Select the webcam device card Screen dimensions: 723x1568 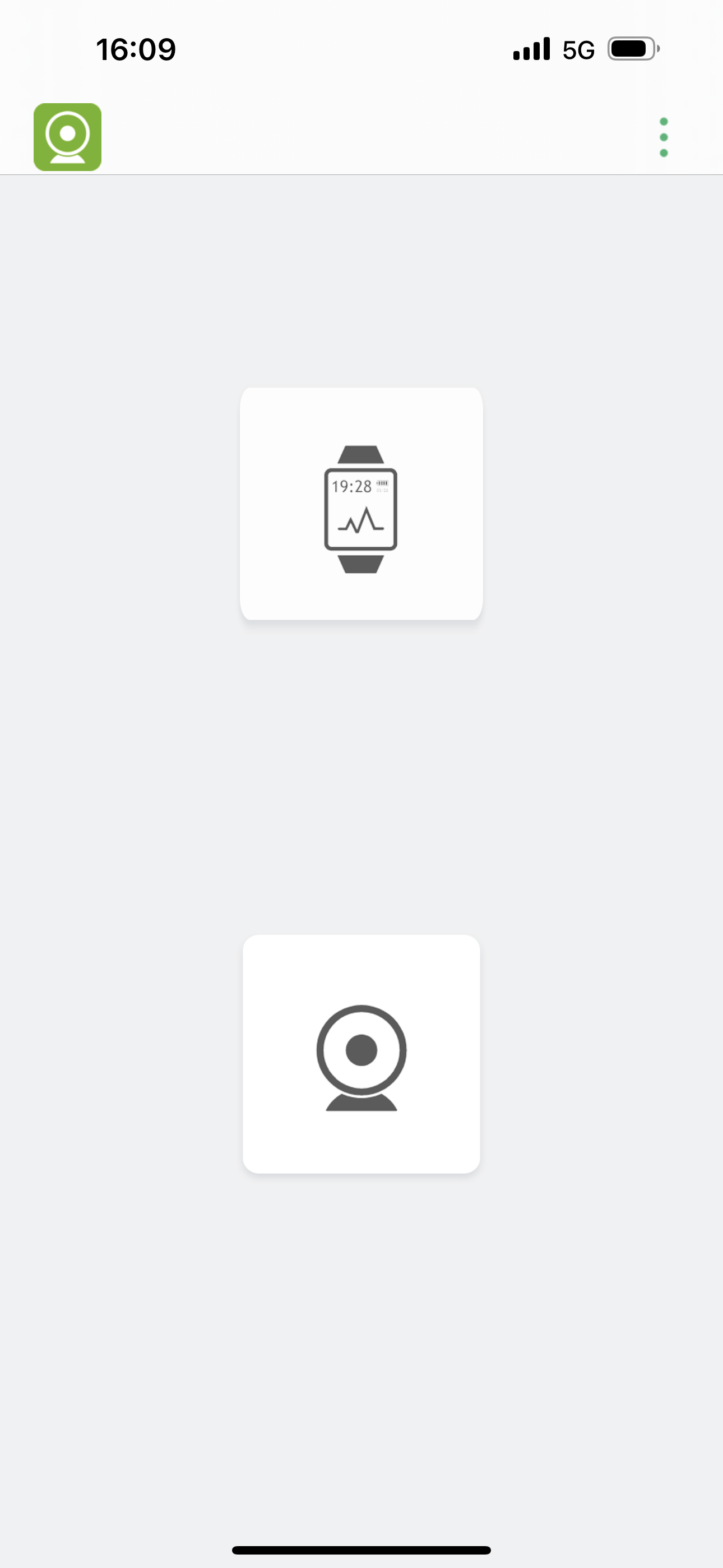[361, 1054]
